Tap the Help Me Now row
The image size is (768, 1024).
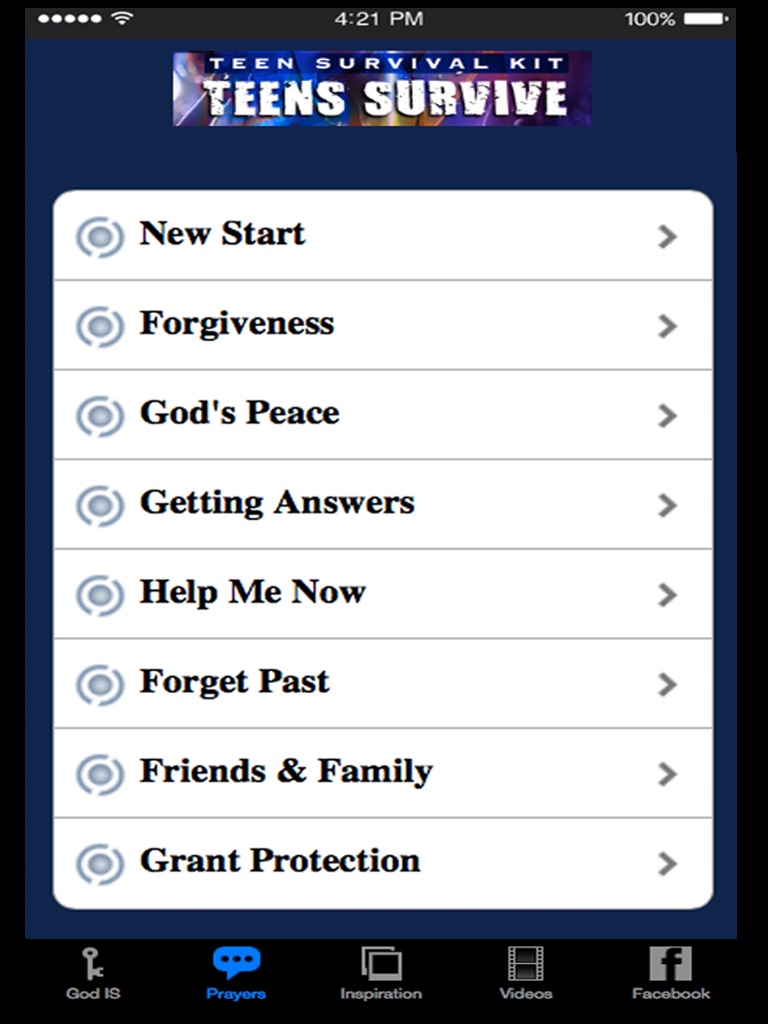[382, 593]
